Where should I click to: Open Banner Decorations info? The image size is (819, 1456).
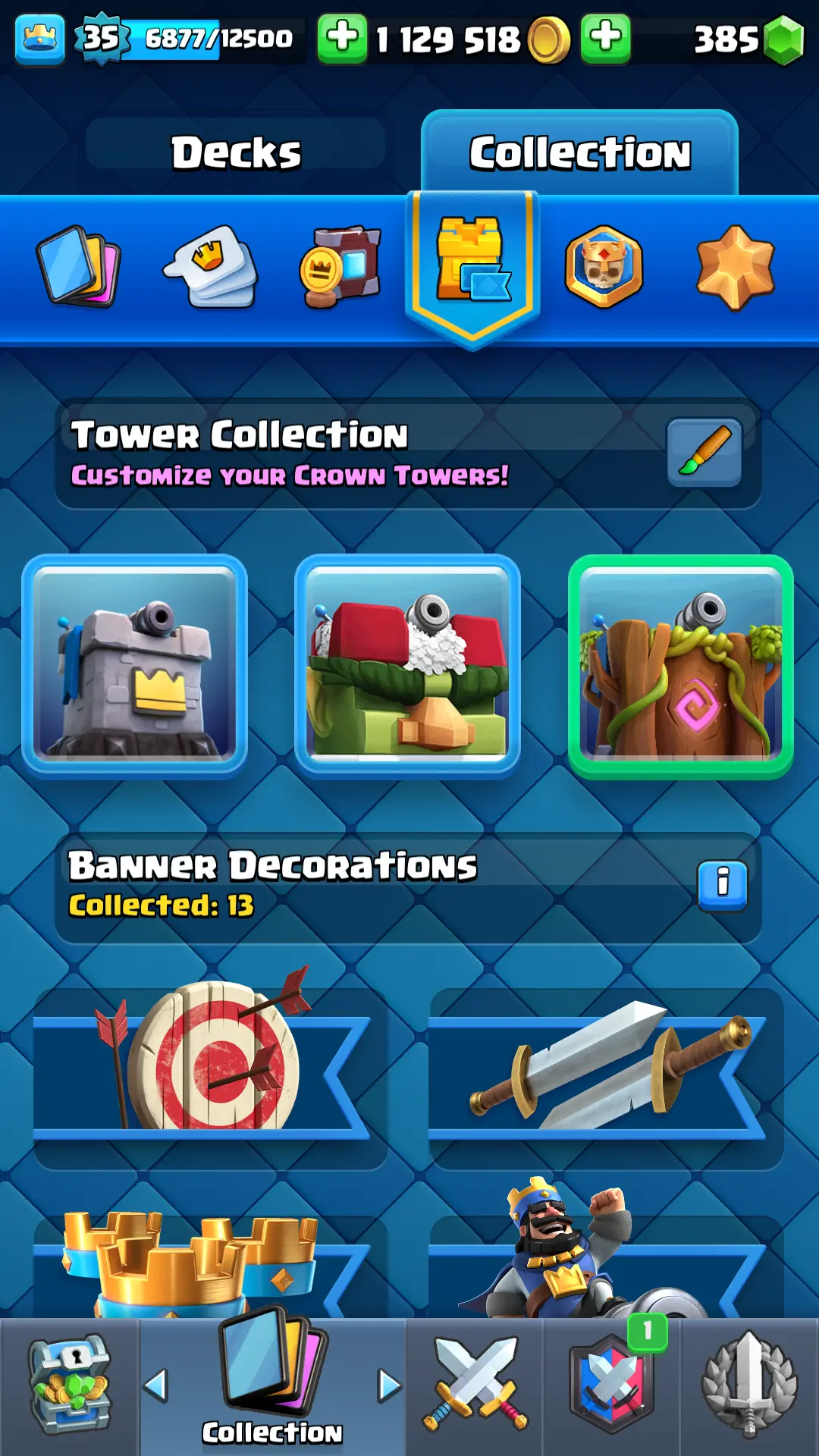pyautogui.click(x=722, y=884)
